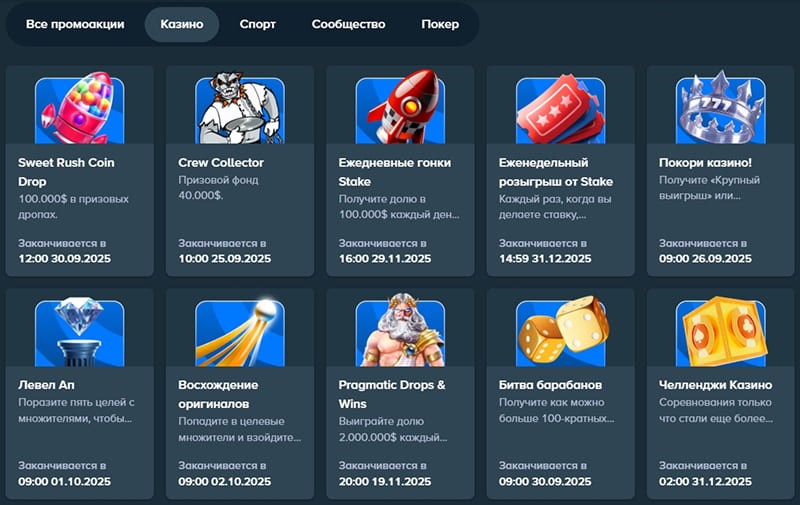Open Pragmatic Drops & Wins card
The image size is (800, 505).
(x=399, y=393)
